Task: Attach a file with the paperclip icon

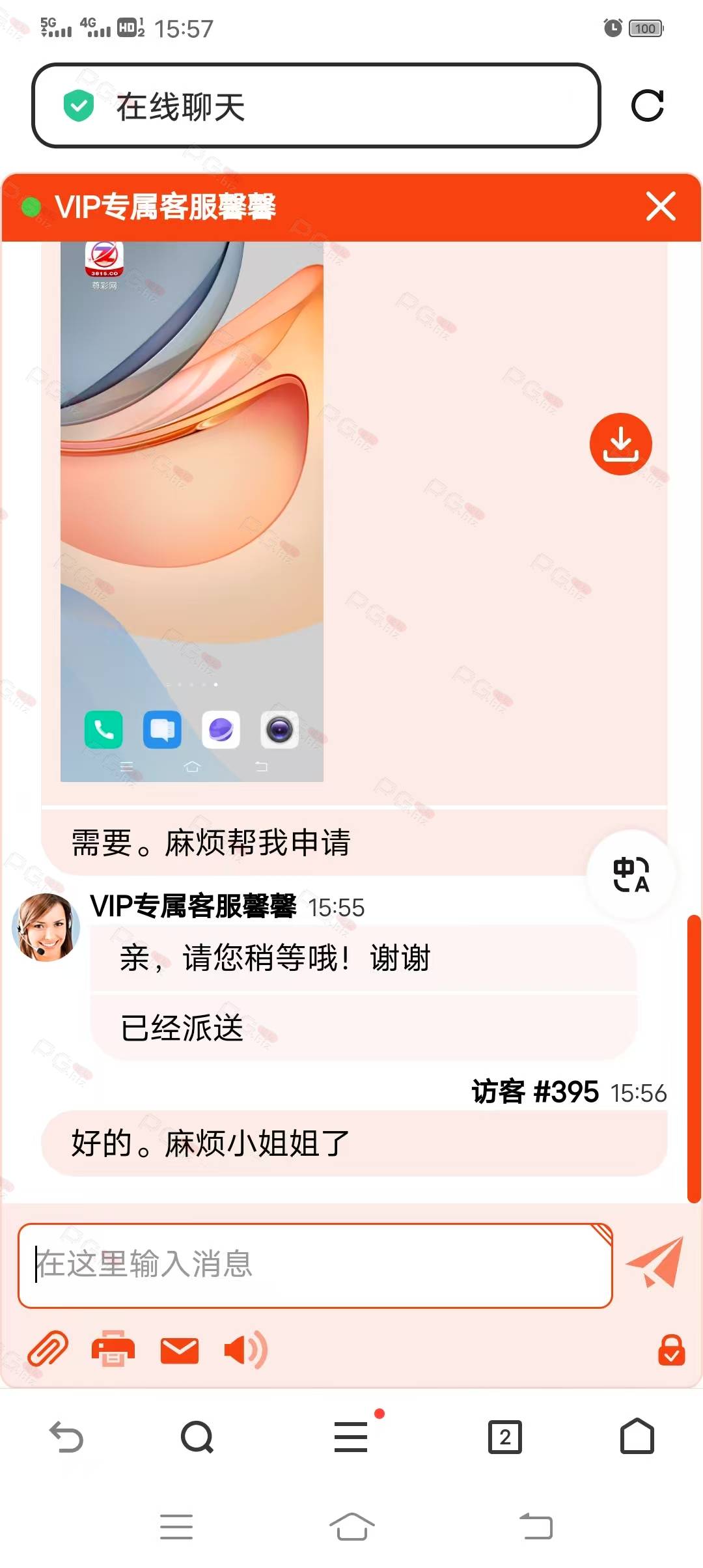Action: point(48,1349)
